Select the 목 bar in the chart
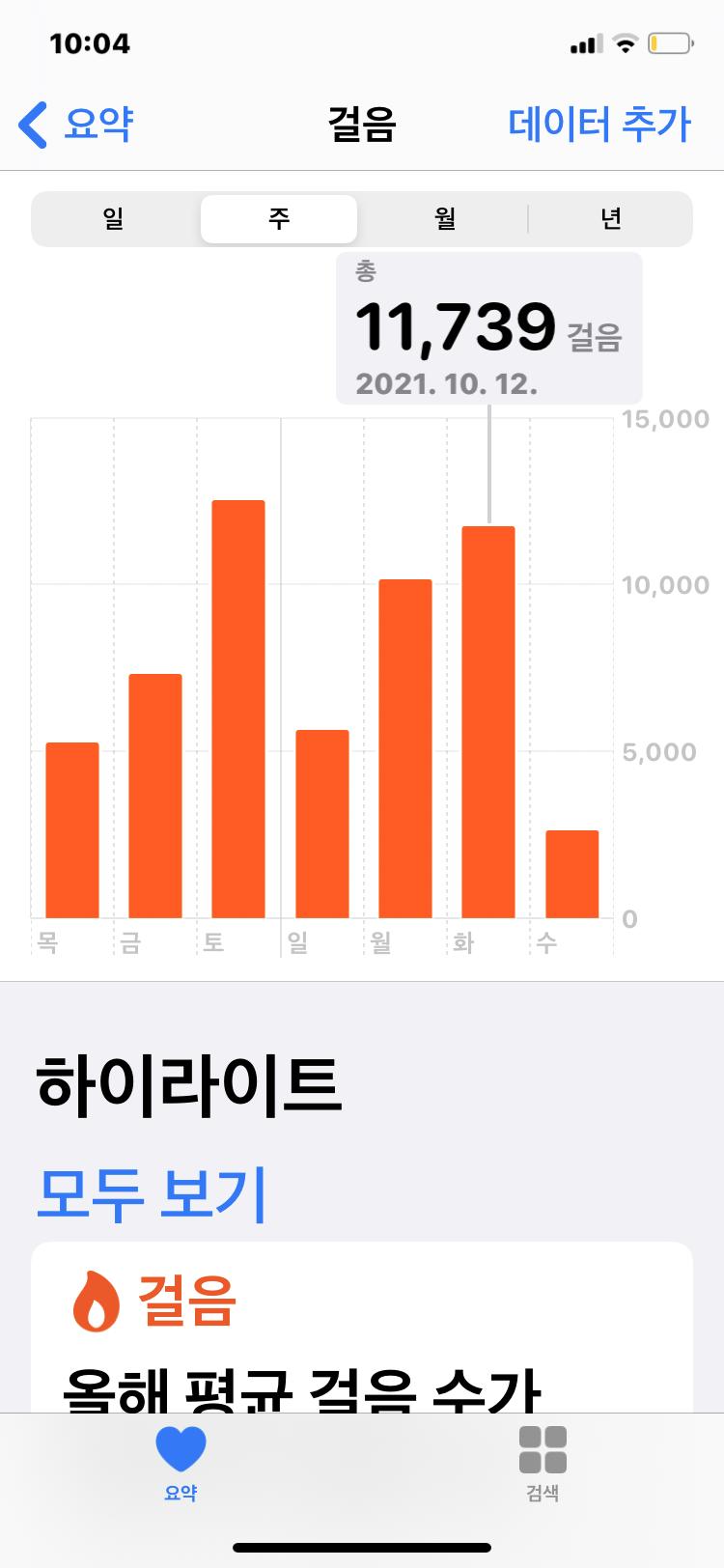724x1568 pixels. coord(72,830)
